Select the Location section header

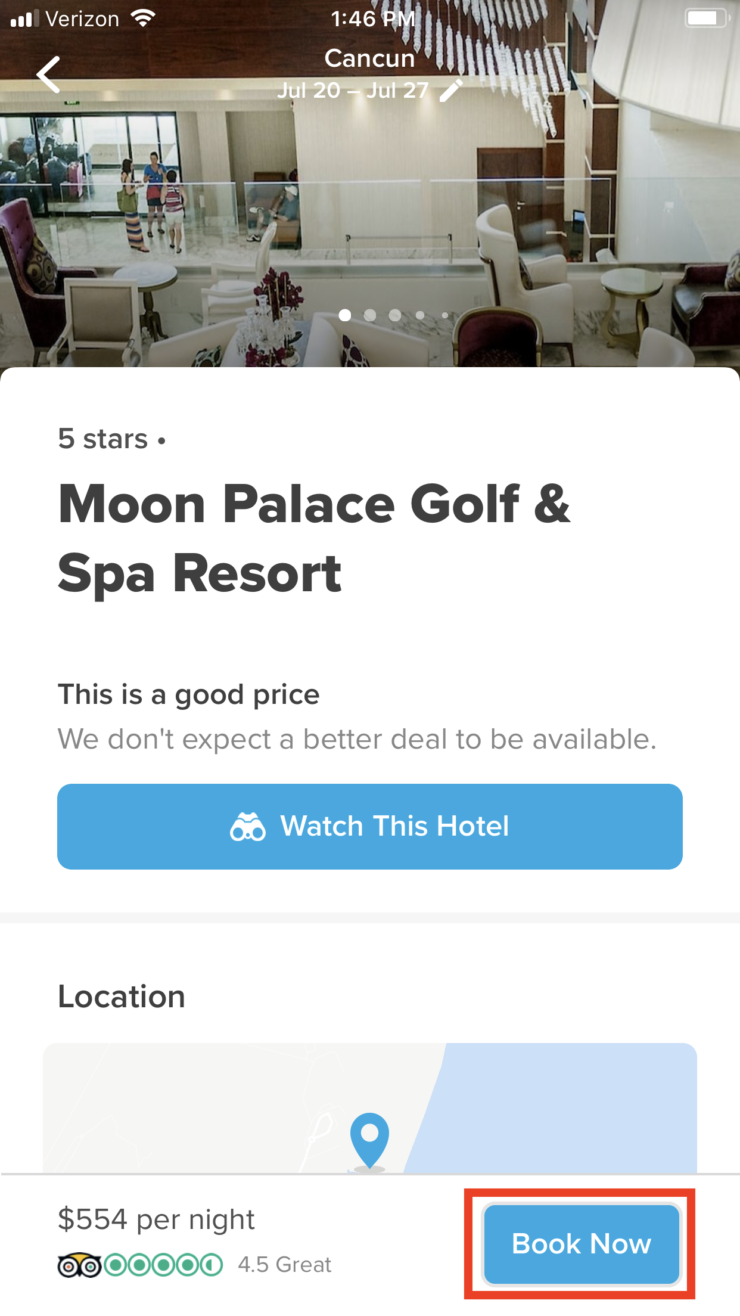pyautogui.click(x=121, y=996)
